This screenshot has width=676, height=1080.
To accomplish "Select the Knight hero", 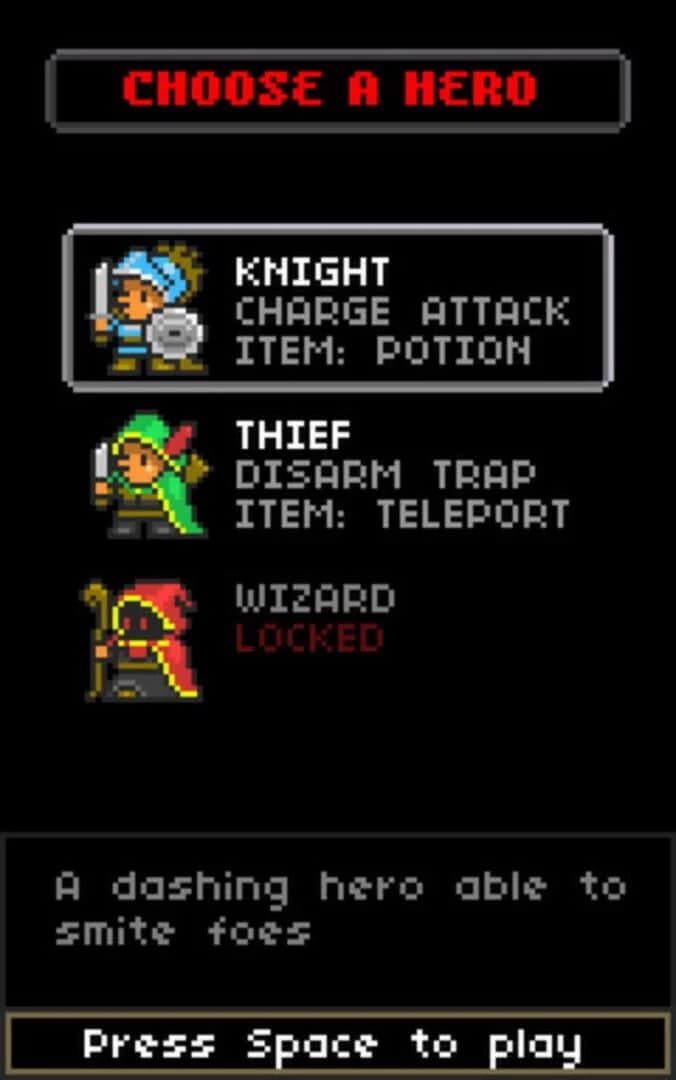I will (338, 308).
